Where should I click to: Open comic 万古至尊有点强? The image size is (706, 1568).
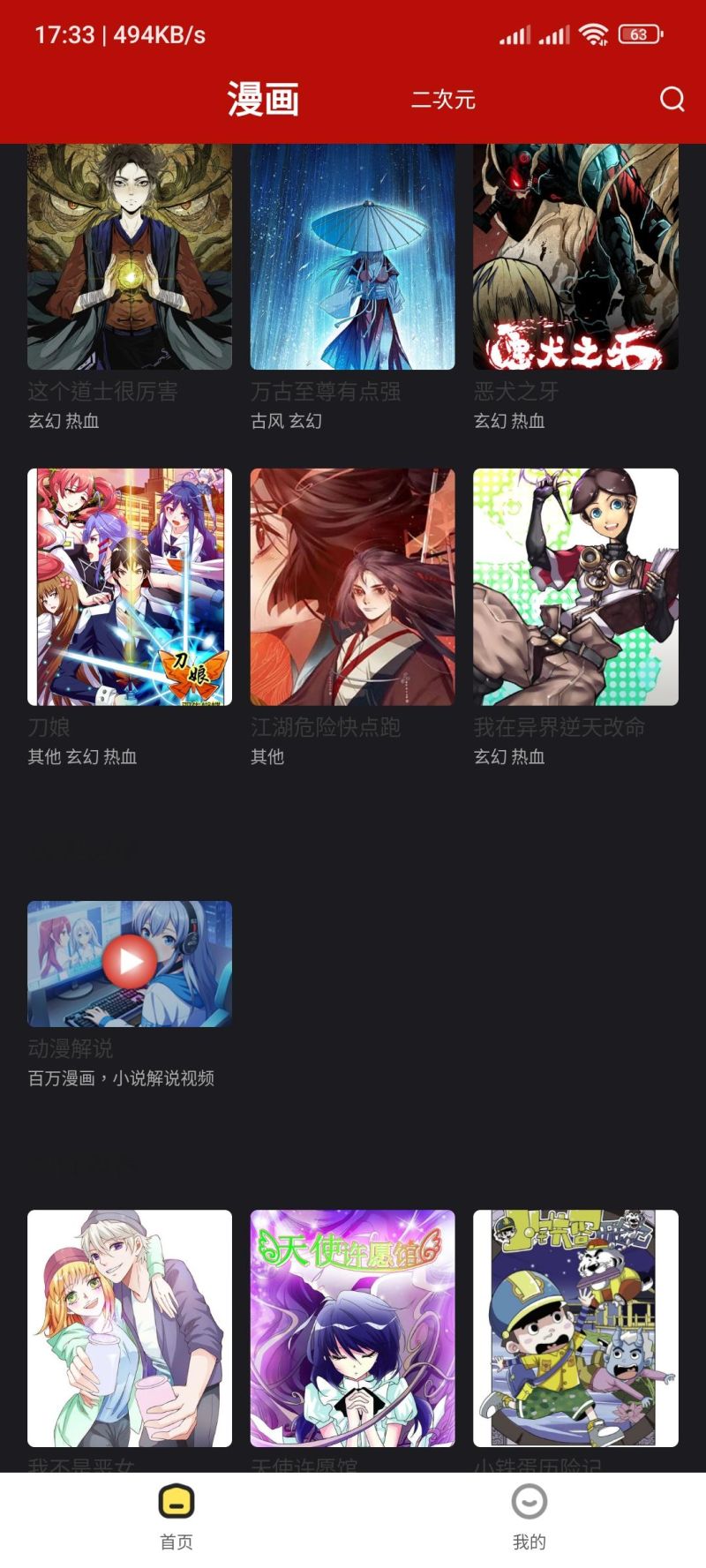coord(352,256)
